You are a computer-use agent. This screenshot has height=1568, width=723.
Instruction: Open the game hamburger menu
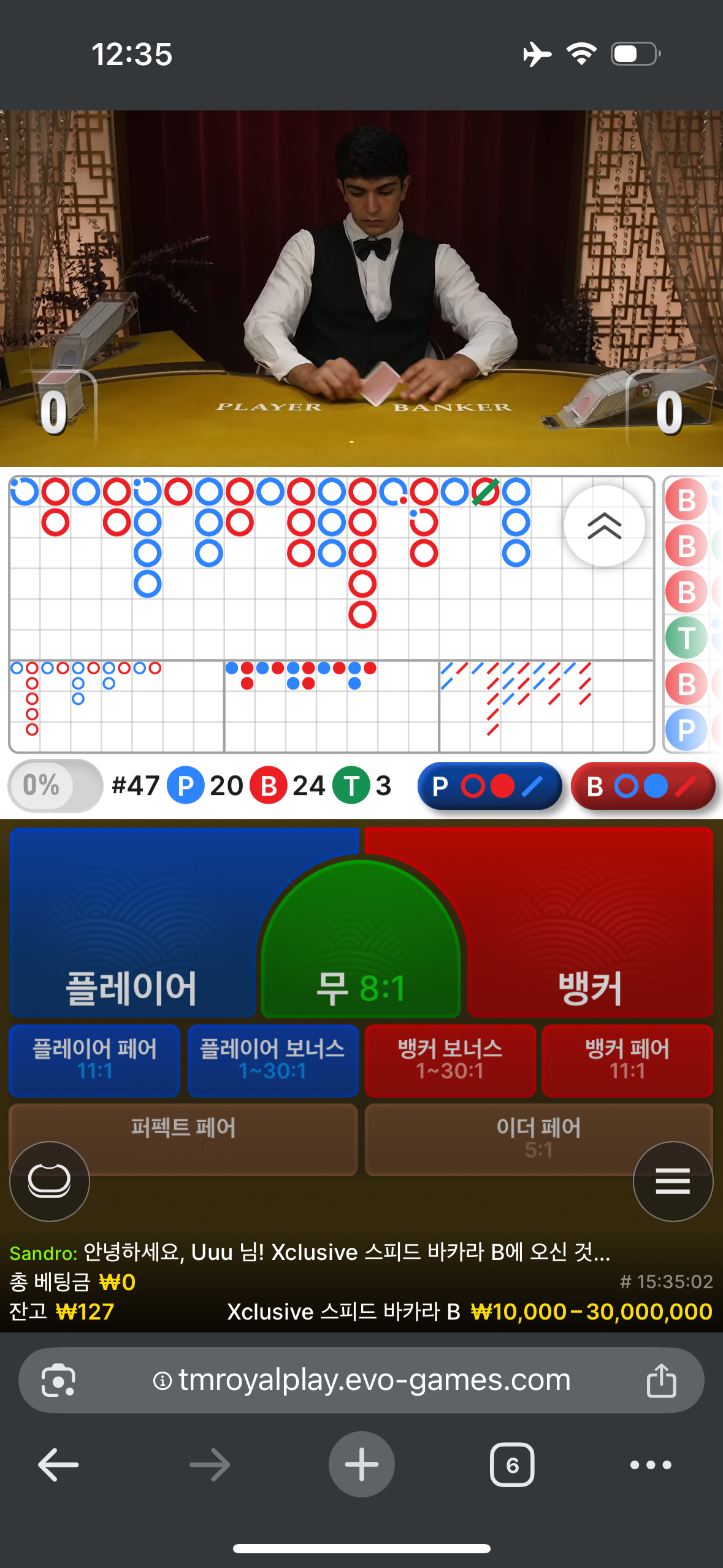point(673,1181)
